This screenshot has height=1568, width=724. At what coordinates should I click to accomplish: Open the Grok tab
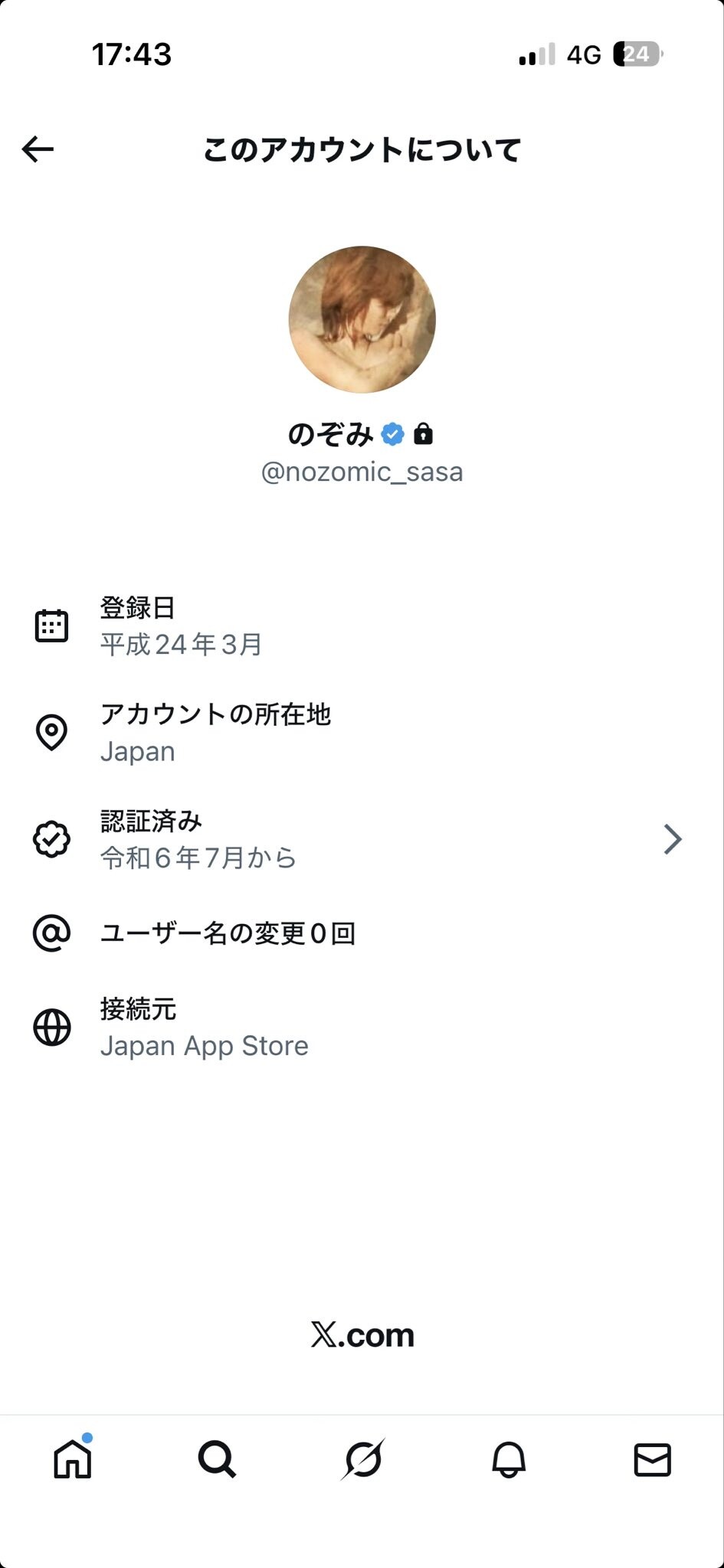(362, 1459)
